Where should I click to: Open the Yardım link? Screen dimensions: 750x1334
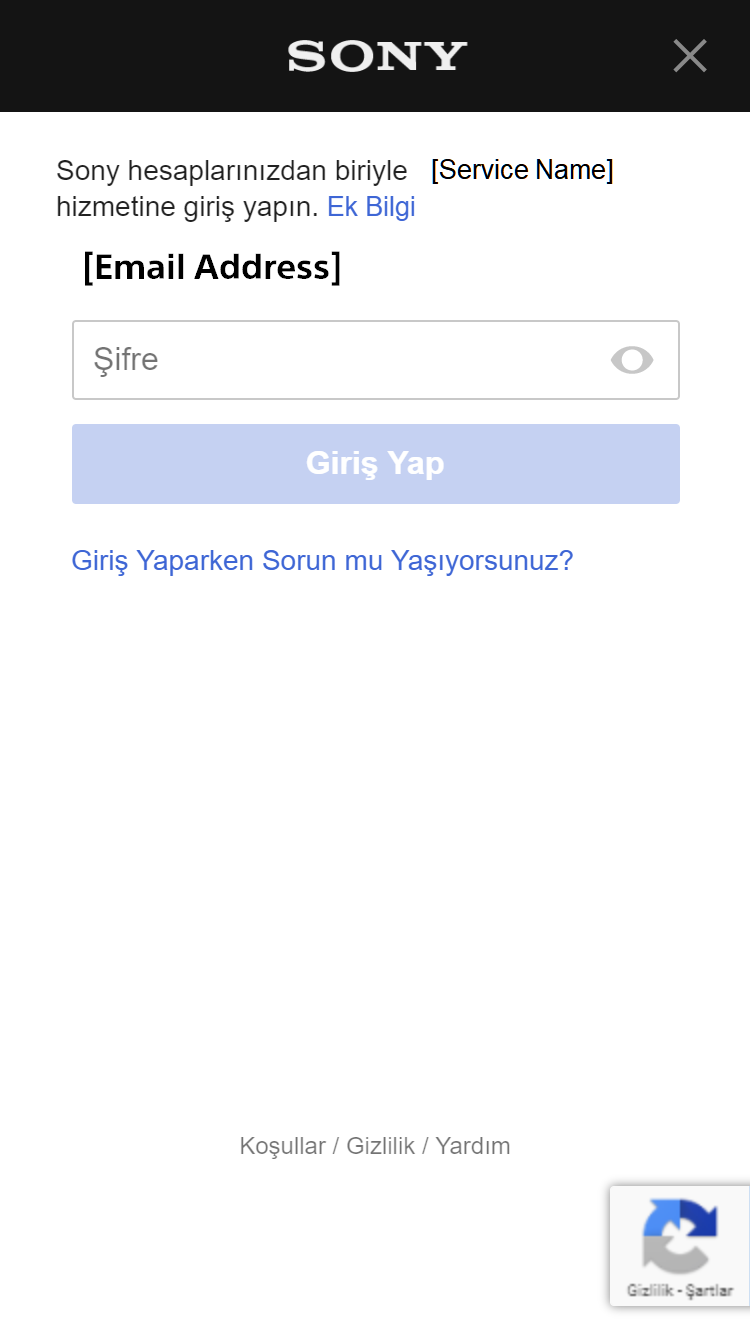472,1146
